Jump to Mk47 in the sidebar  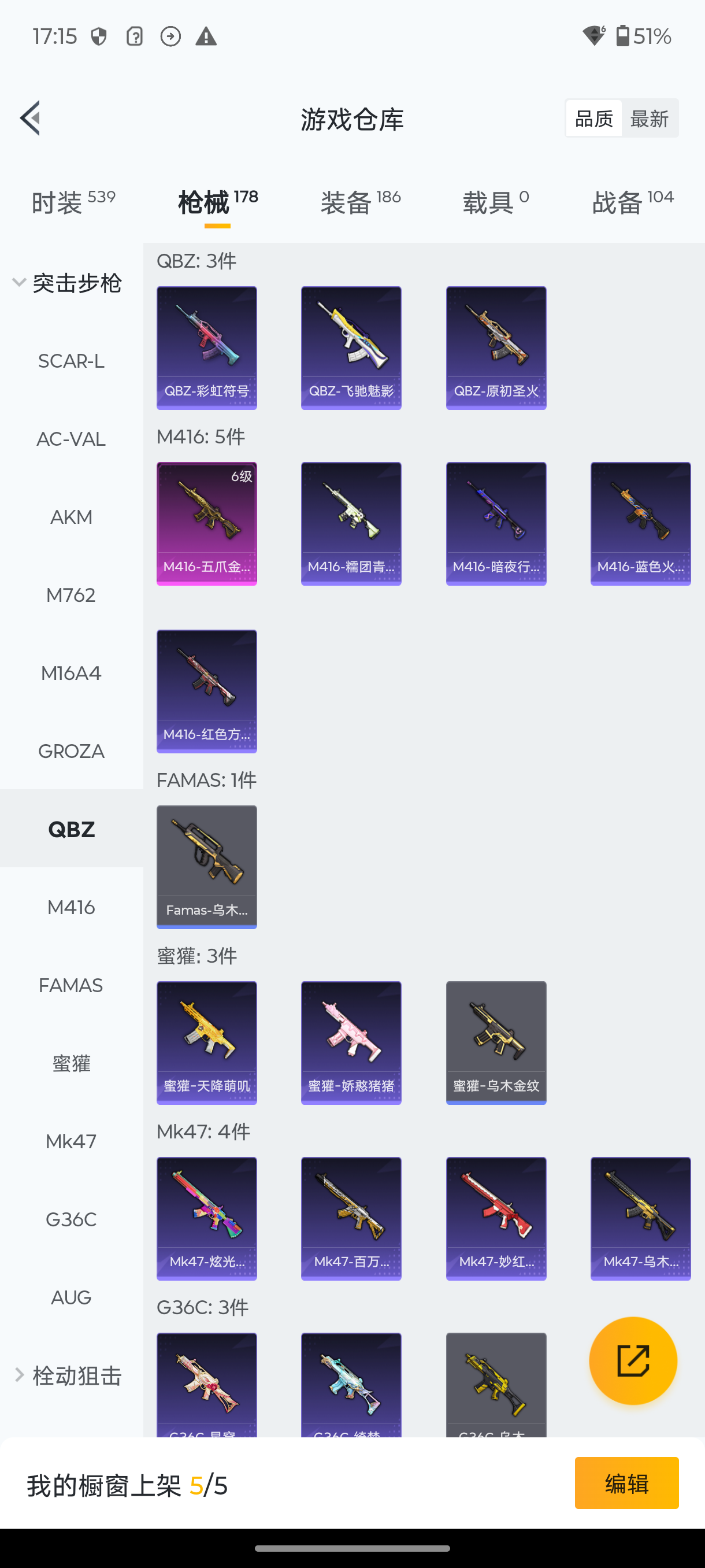71,1141
